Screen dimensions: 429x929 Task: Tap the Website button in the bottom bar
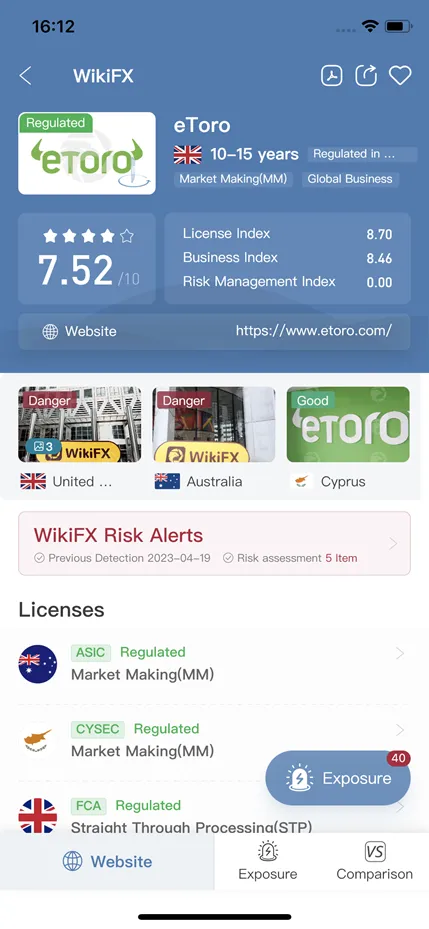tap(107, 861)
